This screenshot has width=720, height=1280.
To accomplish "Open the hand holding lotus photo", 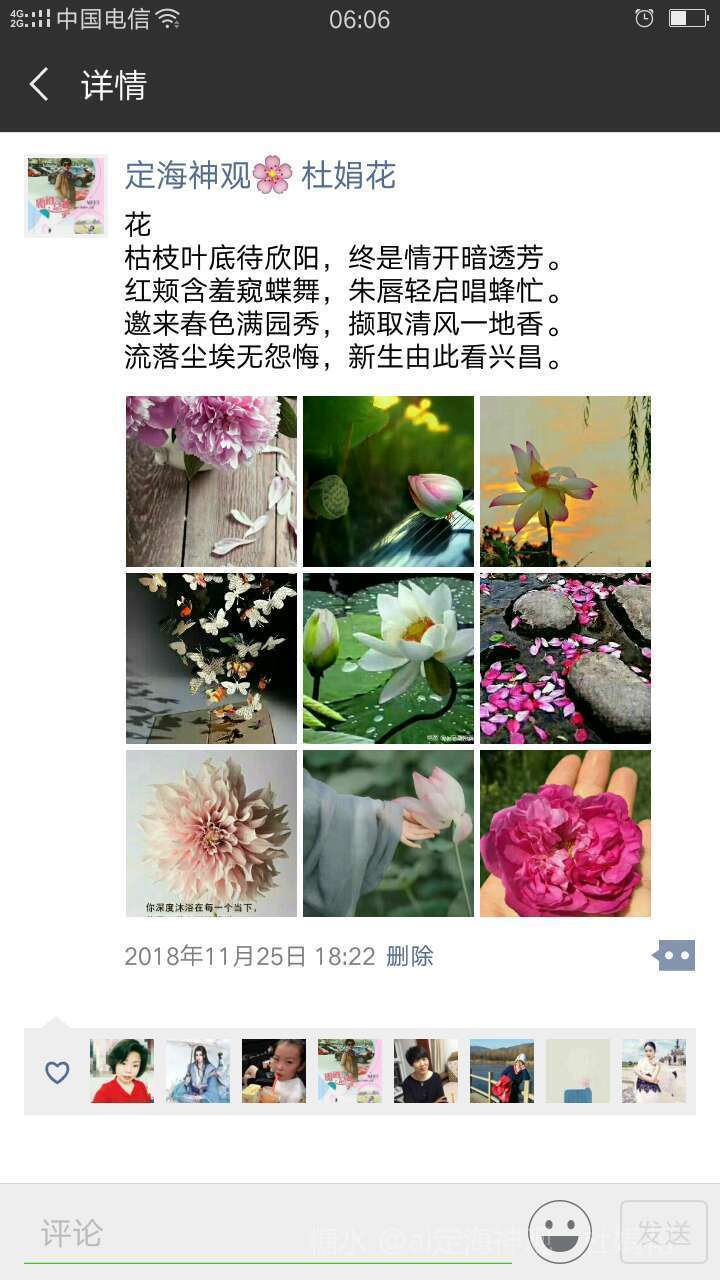I will coord(388,833).
